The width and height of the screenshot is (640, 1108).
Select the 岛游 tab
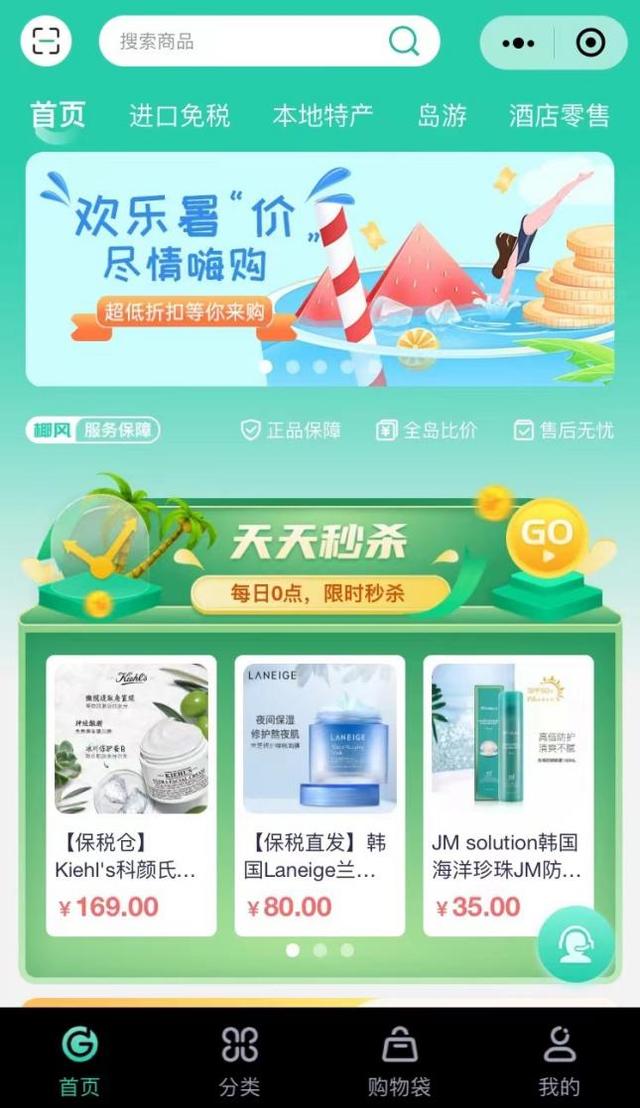(x=442, y=115)
